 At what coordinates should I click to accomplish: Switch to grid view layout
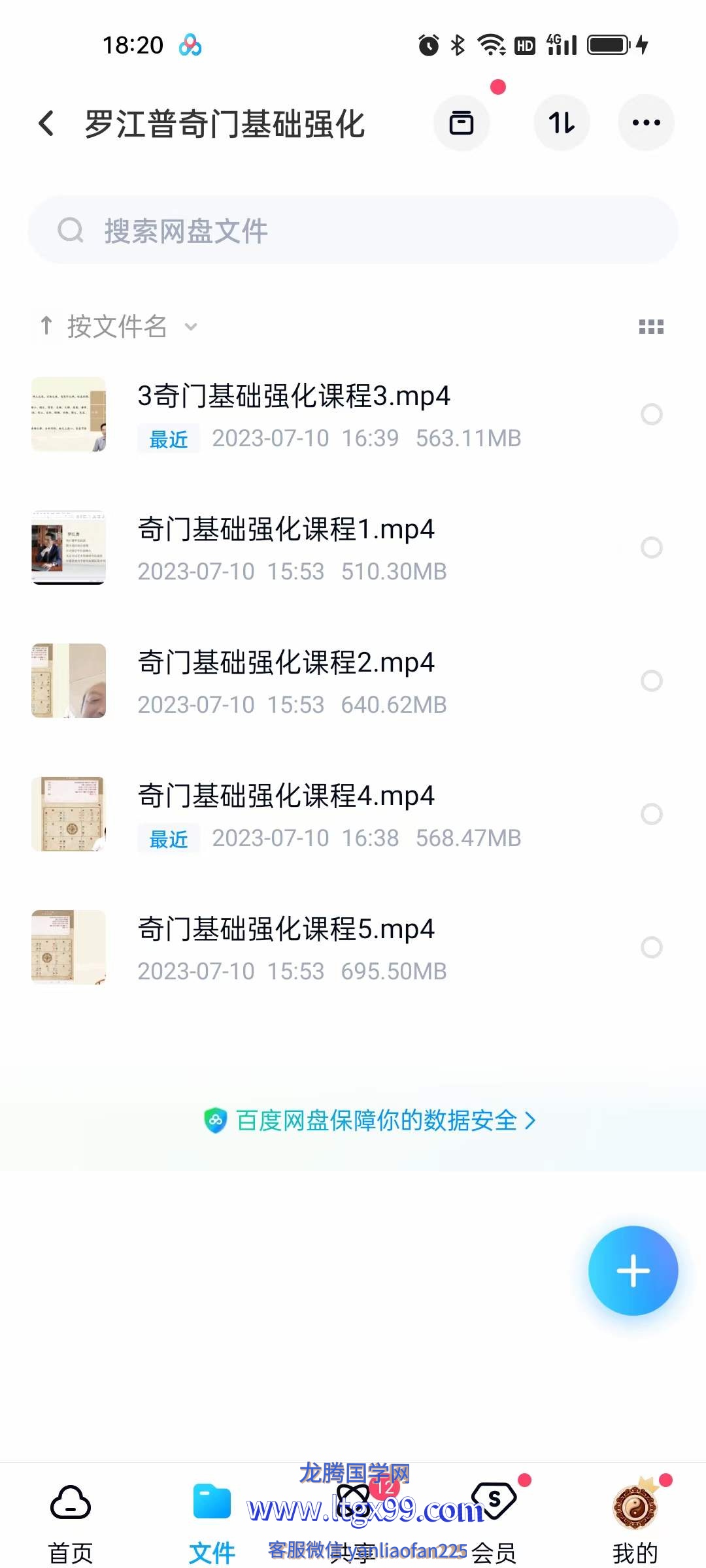(650, 327)
